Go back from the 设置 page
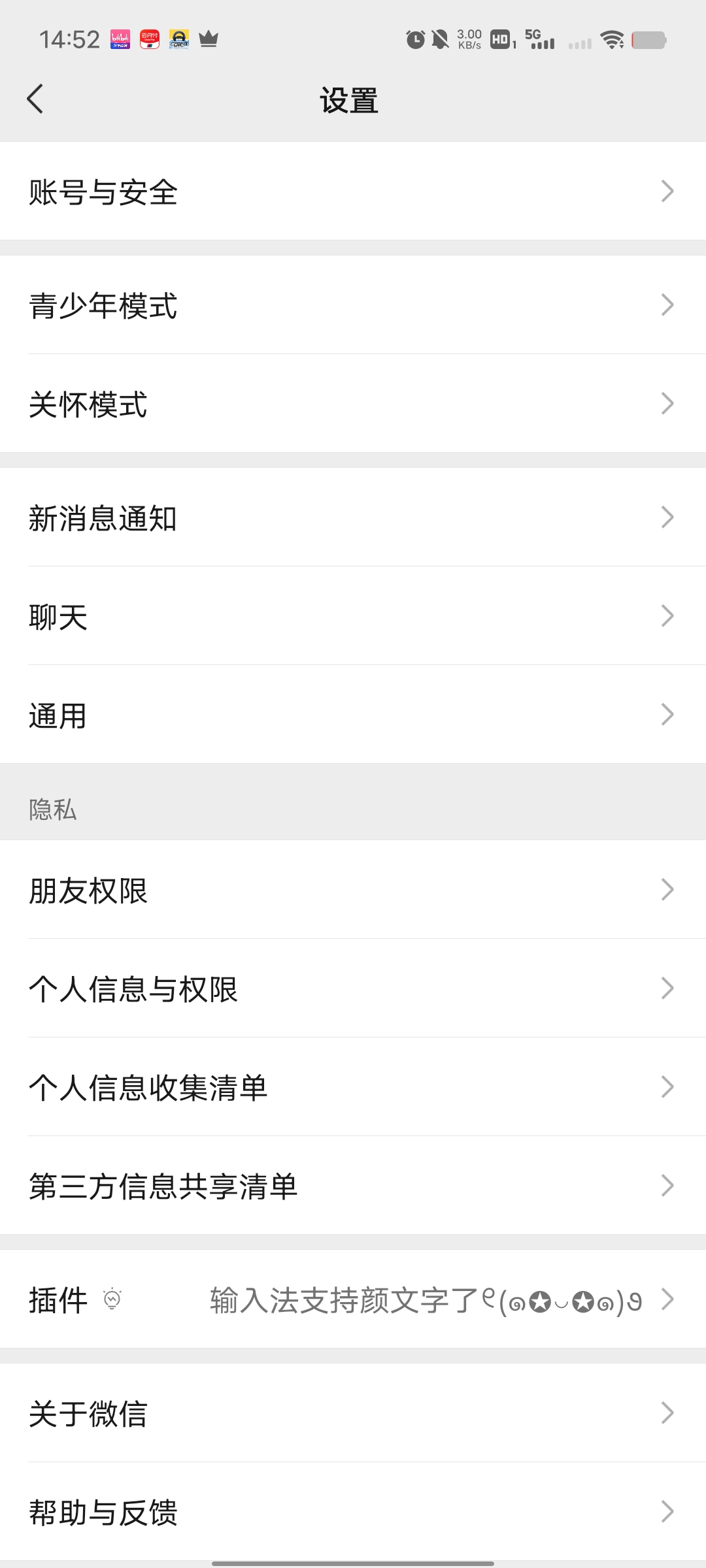The image size is (706, 1568). pos(35,99)
